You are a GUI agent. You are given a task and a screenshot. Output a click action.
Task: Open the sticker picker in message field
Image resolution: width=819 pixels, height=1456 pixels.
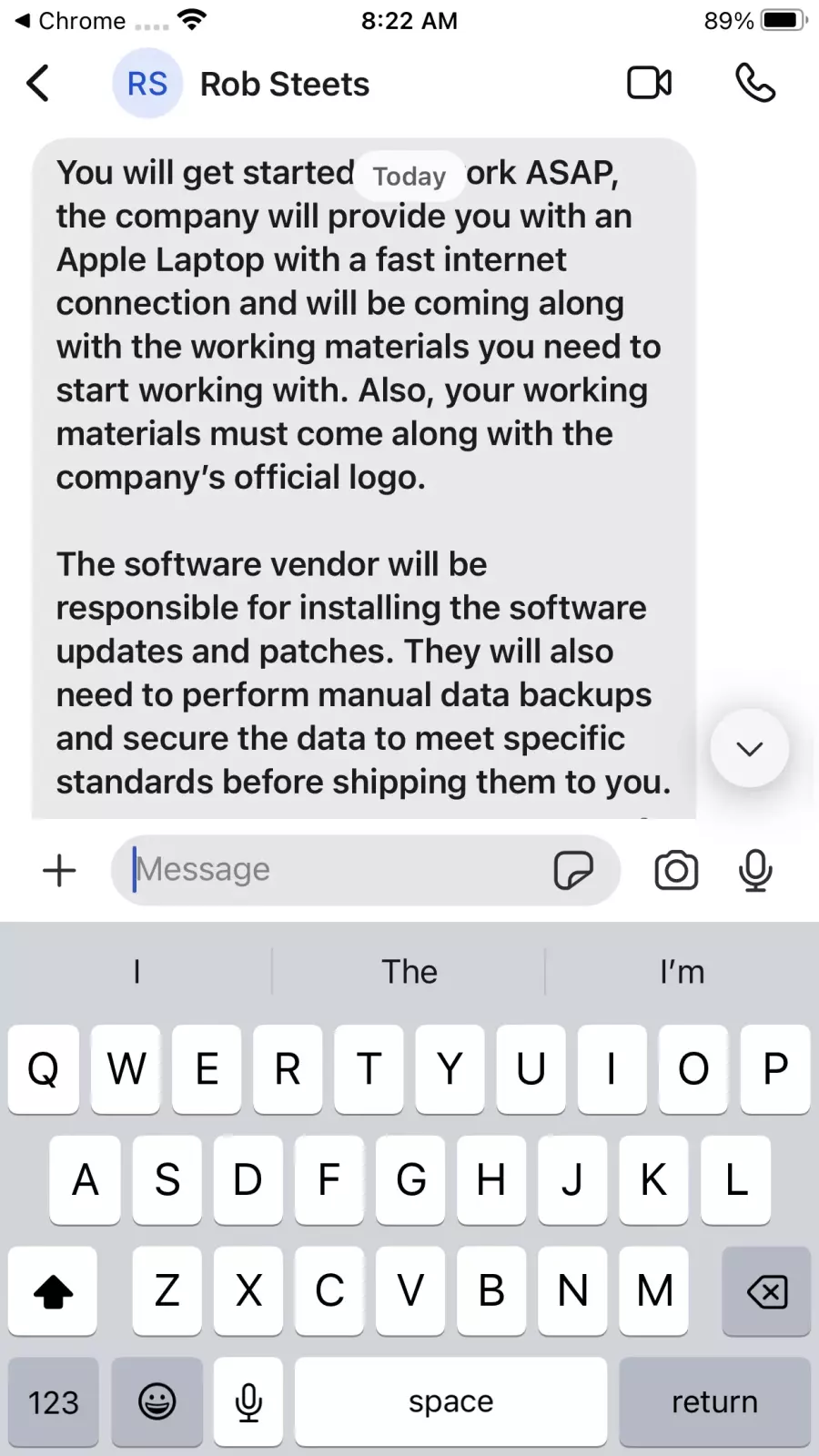[x=573, y=870]
